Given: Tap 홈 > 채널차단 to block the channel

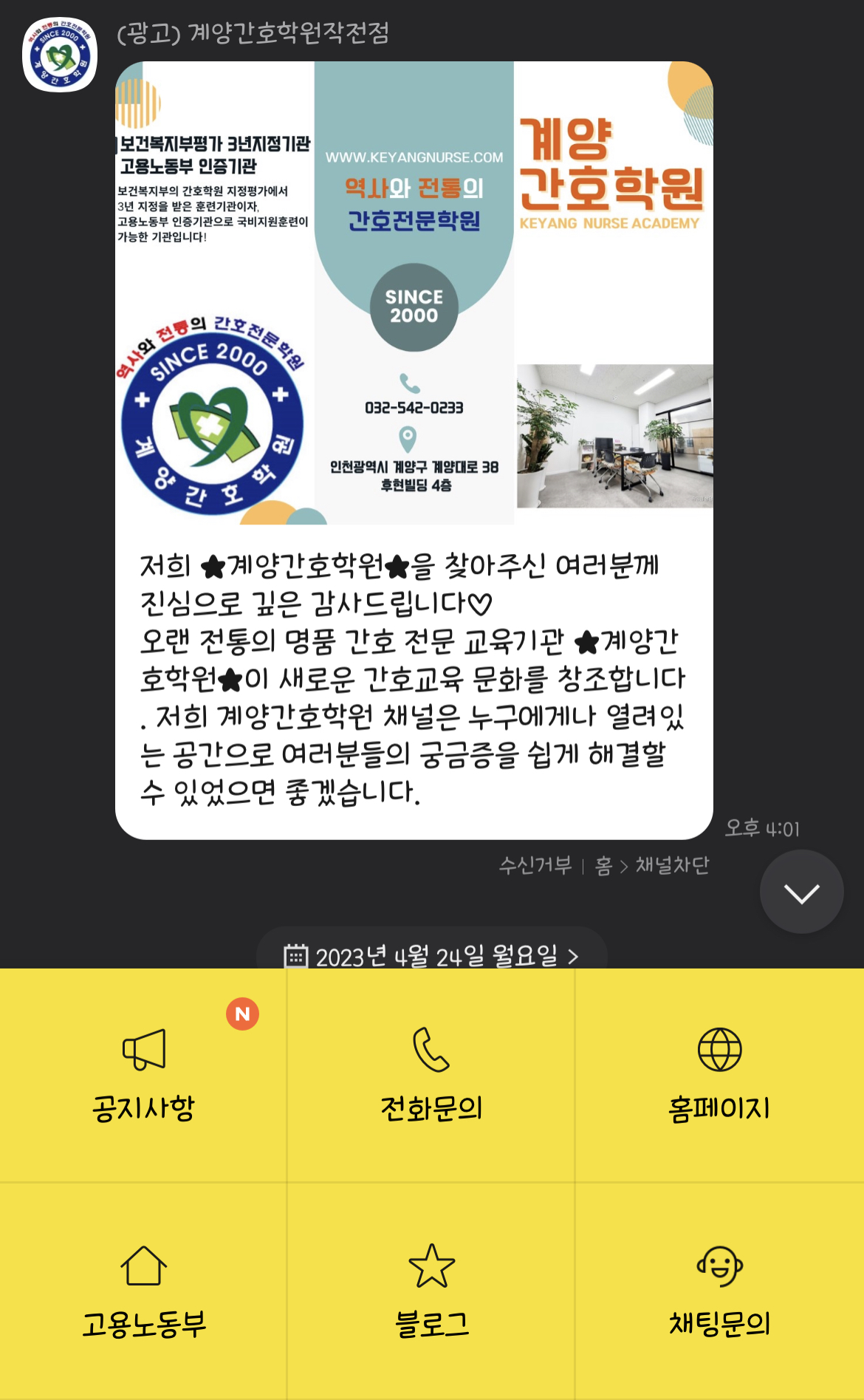Looking at the screenshot, I should (652, 865).
